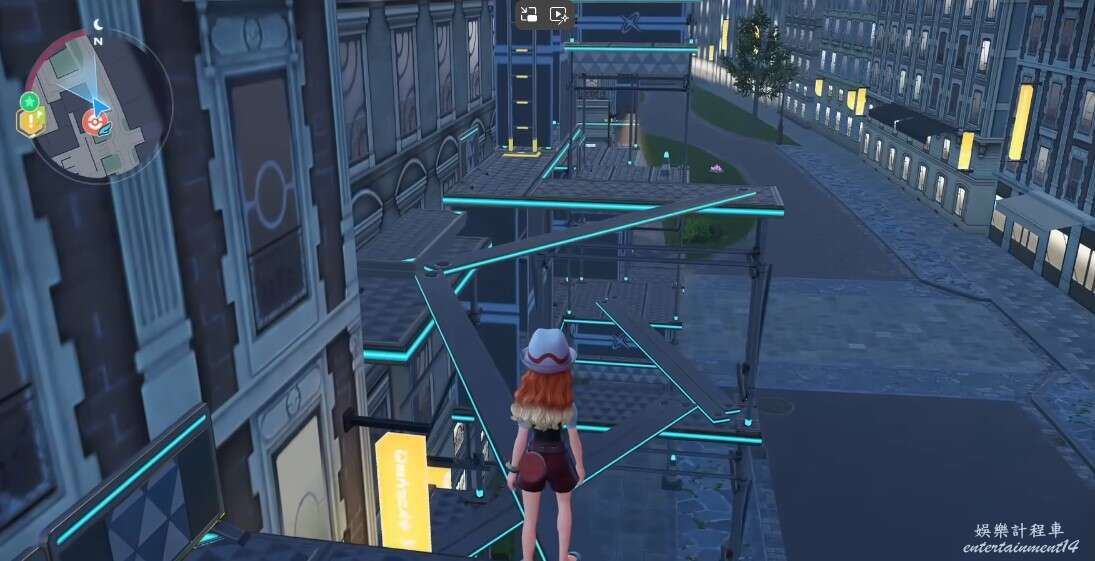This screenshot has height=561, width=1095.
Task: Open the video enhancement sparkle icon
Action: [559, 15]
